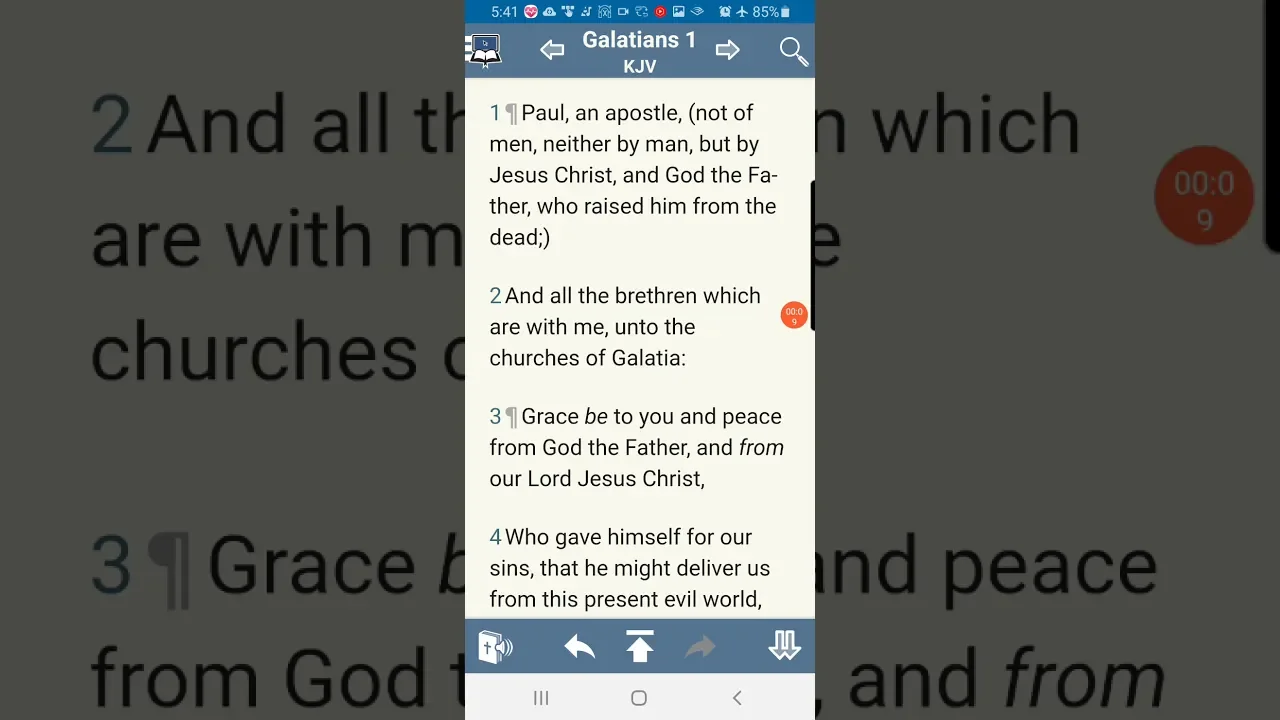Open recent apps from the navigation bar
The image size is (1280, 720).
(541, 698)
